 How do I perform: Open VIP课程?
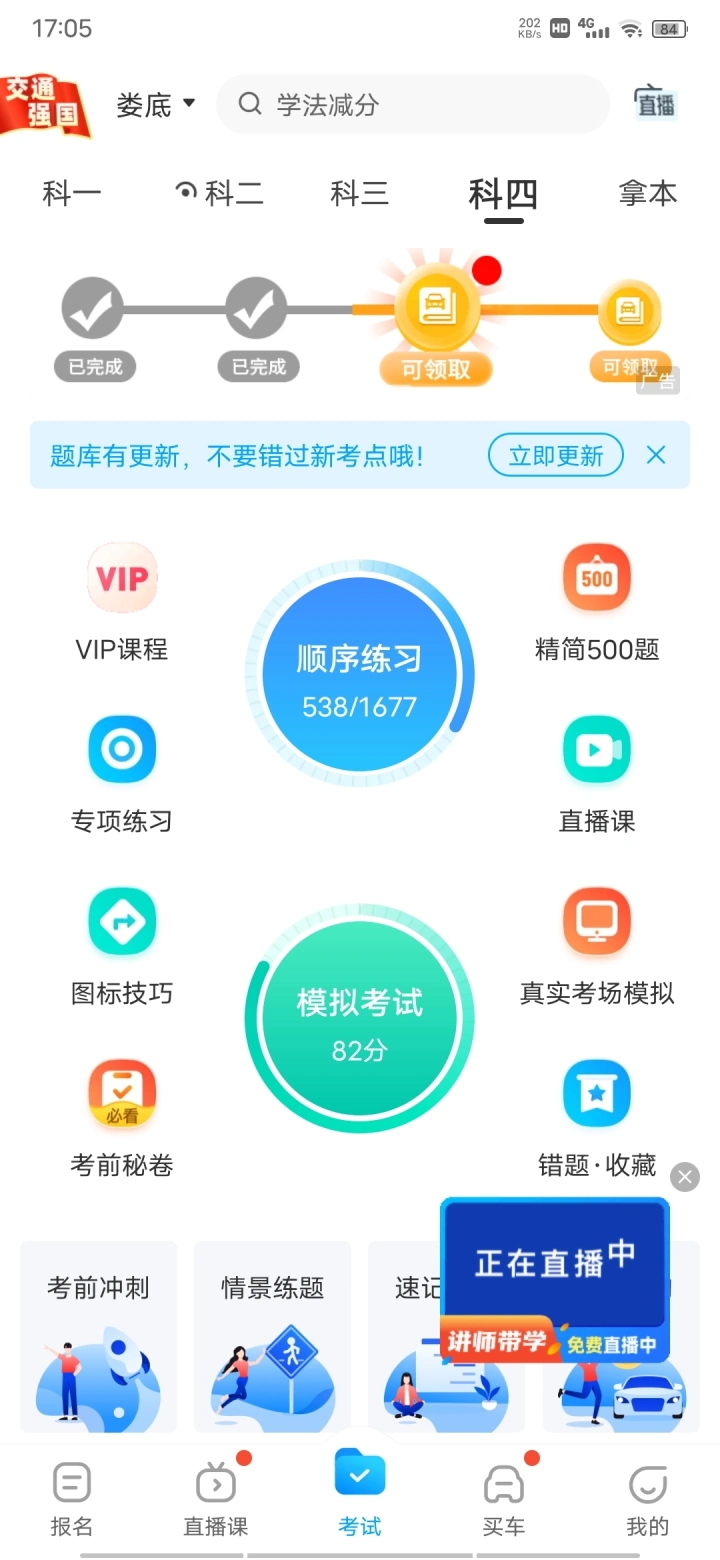pos(122,600)
